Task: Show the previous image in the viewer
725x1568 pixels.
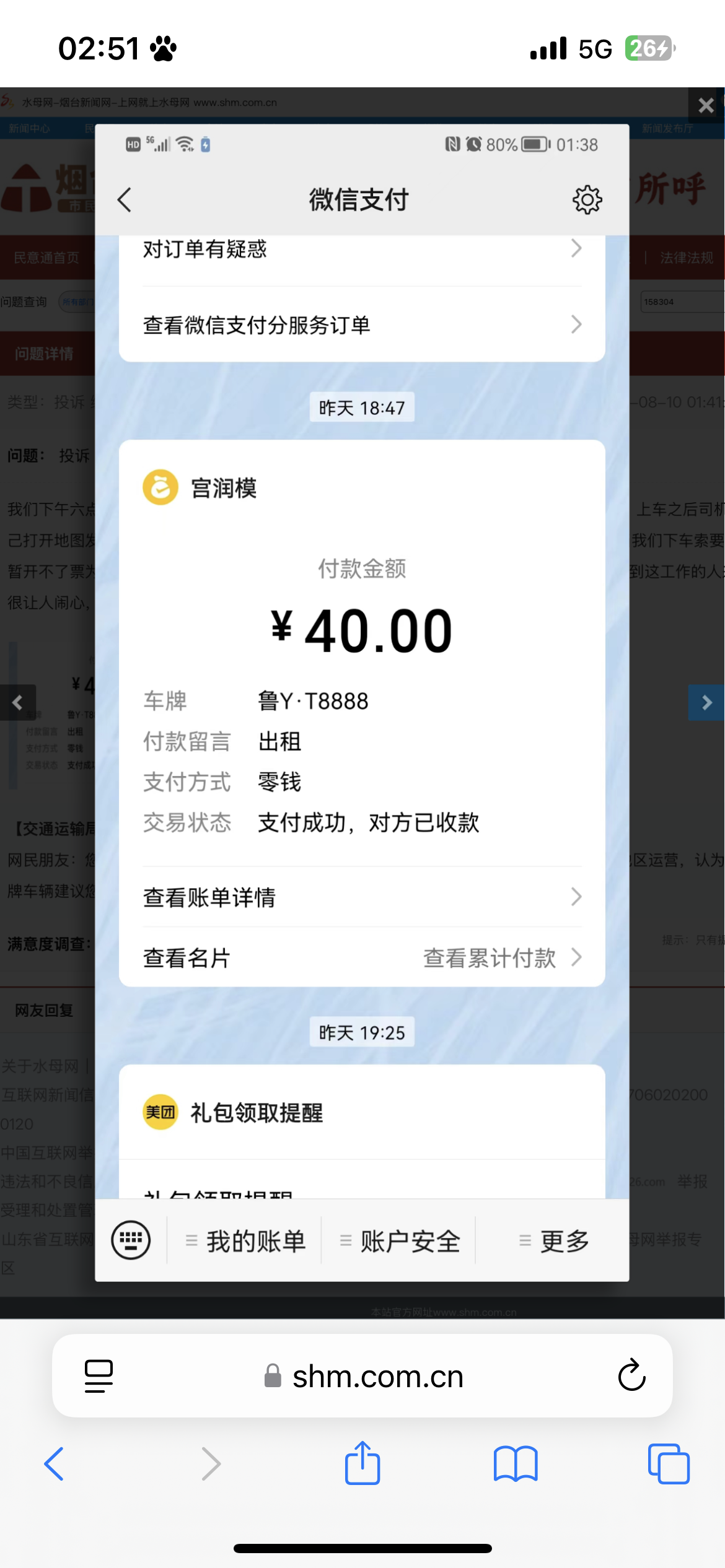Action: point(18,702)
